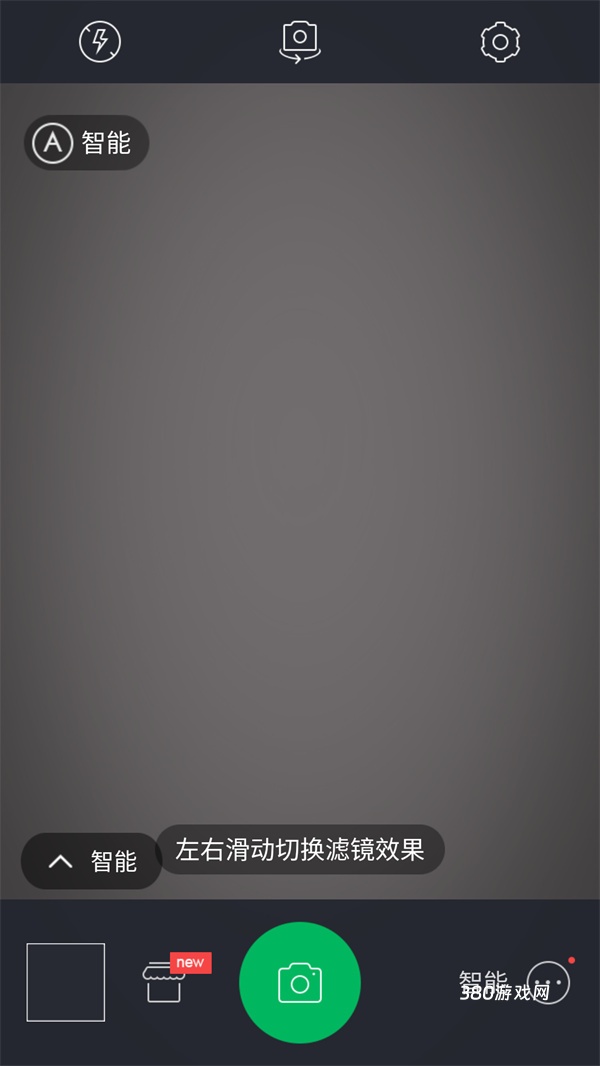Switch between front and rear camera
Screen dimensions: 600x1066
click(x=299, y=42)
